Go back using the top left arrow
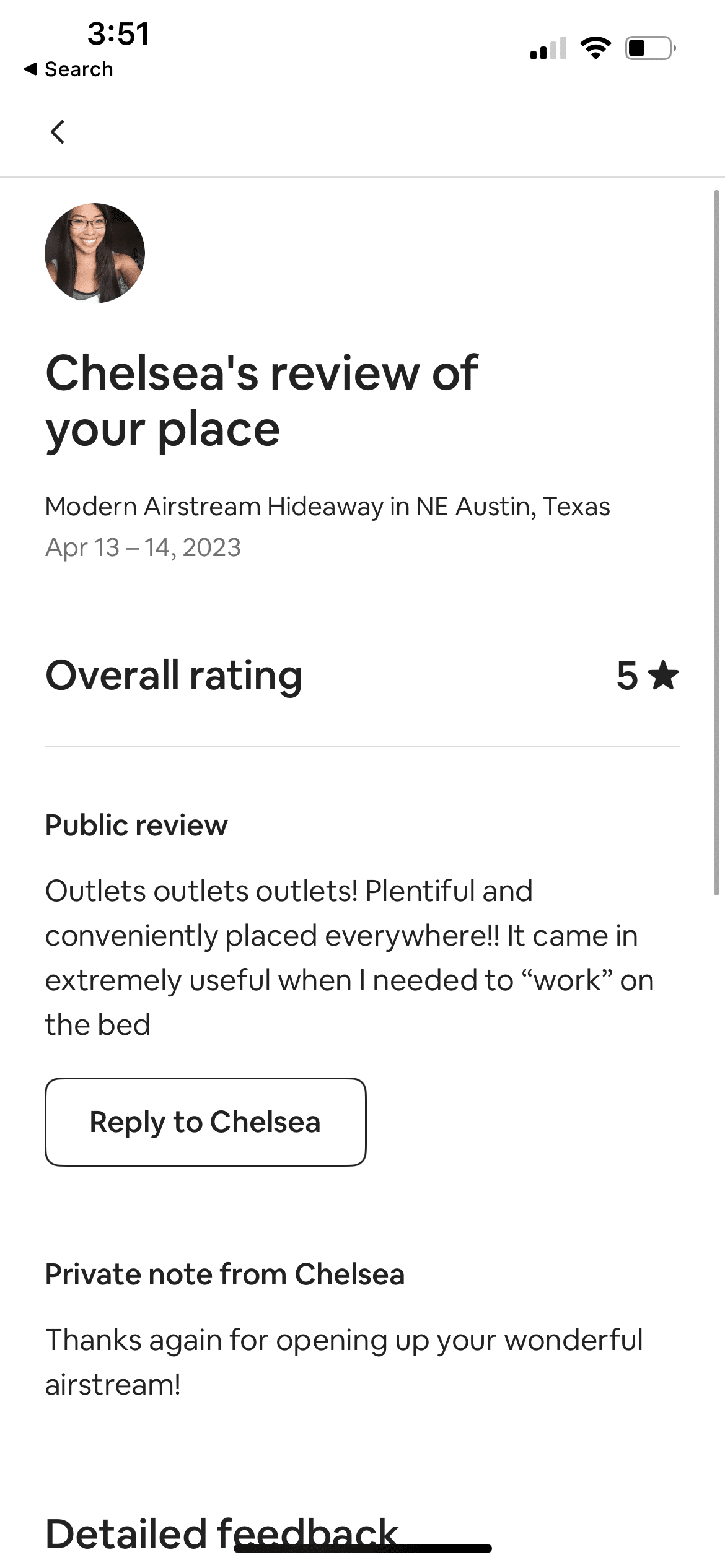Screen dimensions: 725x1568 click(x=58, y=132)
